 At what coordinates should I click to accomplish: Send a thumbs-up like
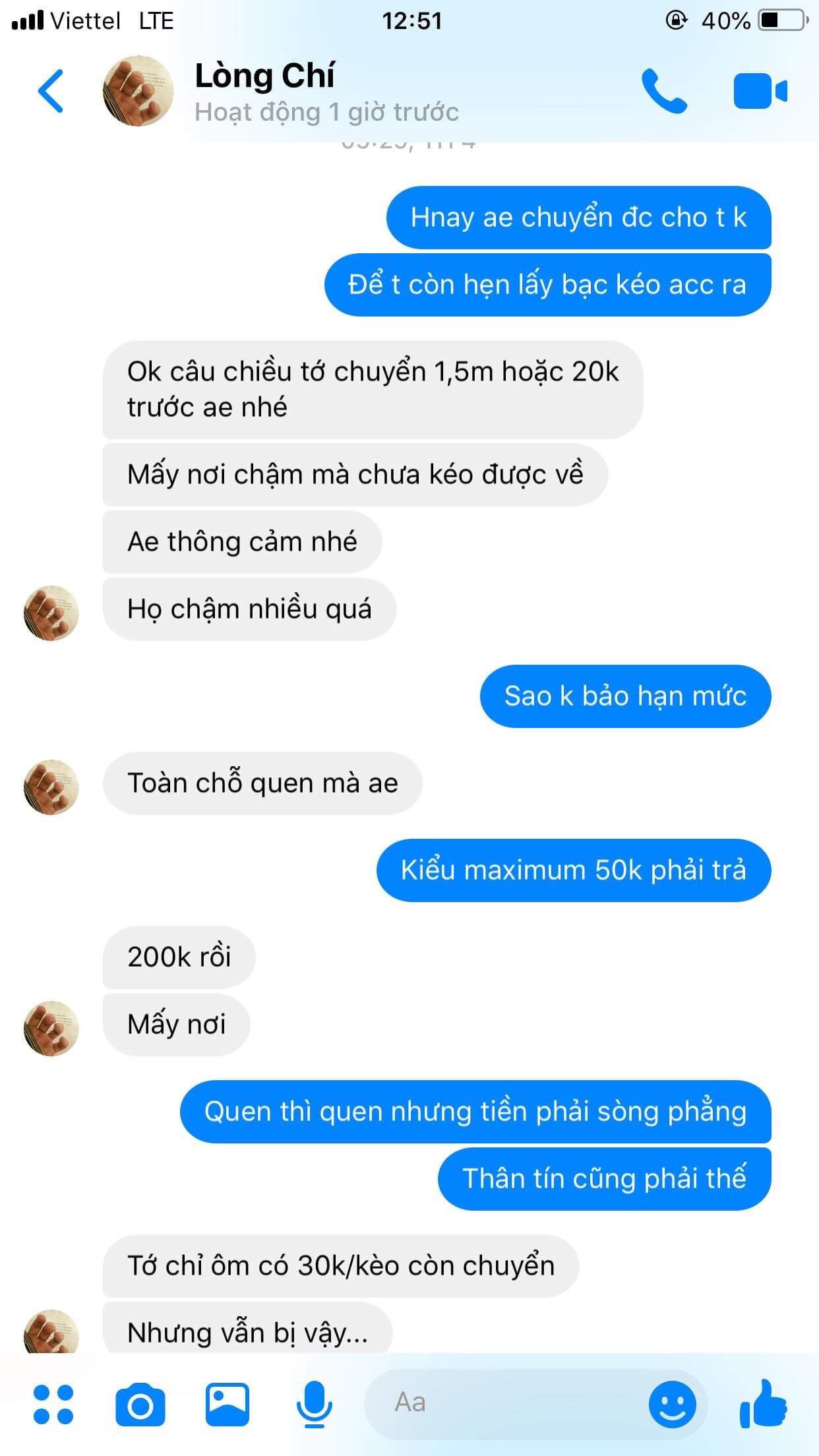tap(763, 1403)
